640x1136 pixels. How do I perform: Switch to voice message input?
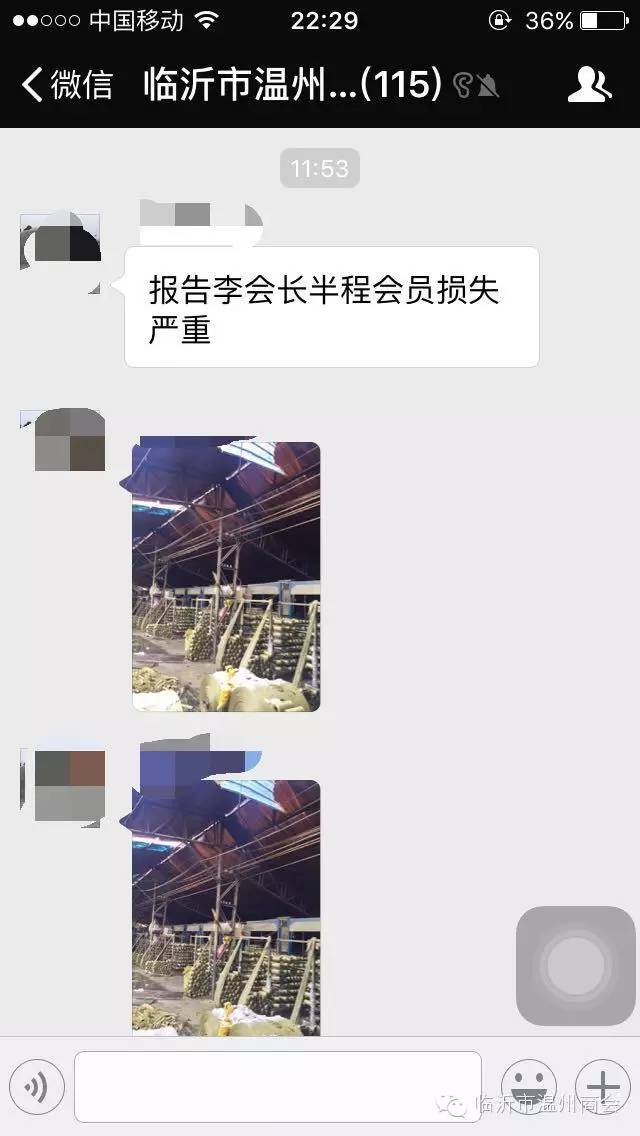pyautogui.click(x=37, y=1087)
